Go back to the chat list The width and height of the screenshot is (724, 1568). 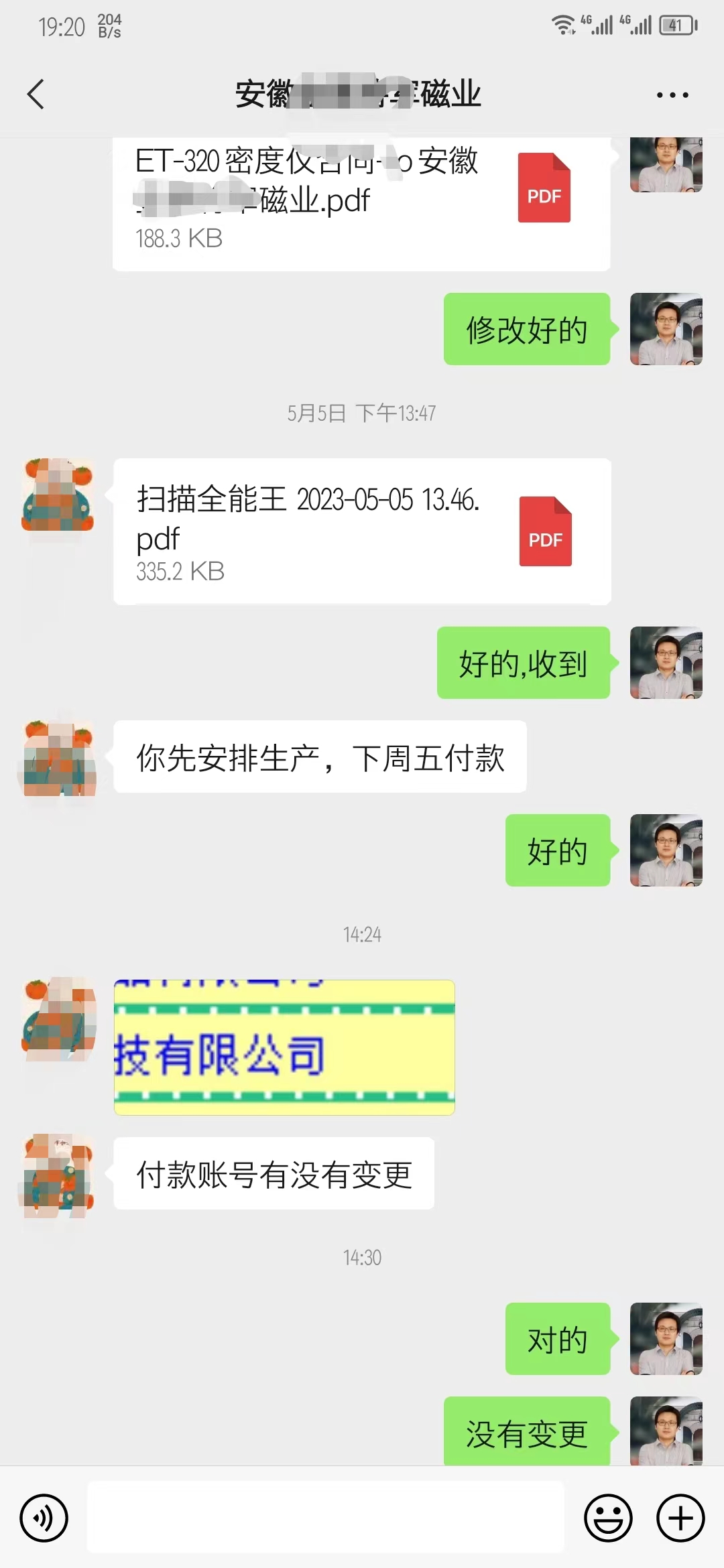36,94
